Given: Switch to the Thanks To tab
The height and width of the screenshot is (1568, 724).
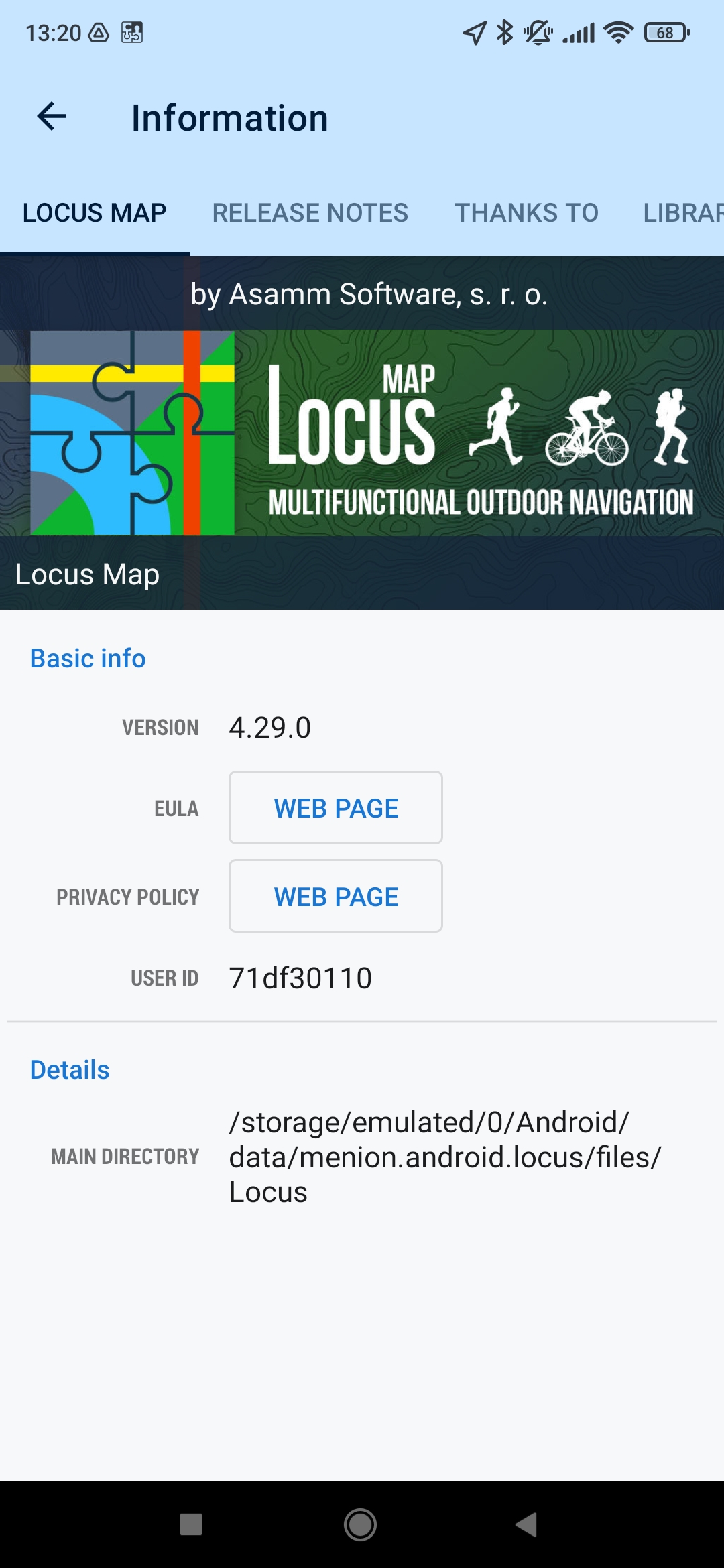Looking at the screenshot, I should tap(526, 213).
